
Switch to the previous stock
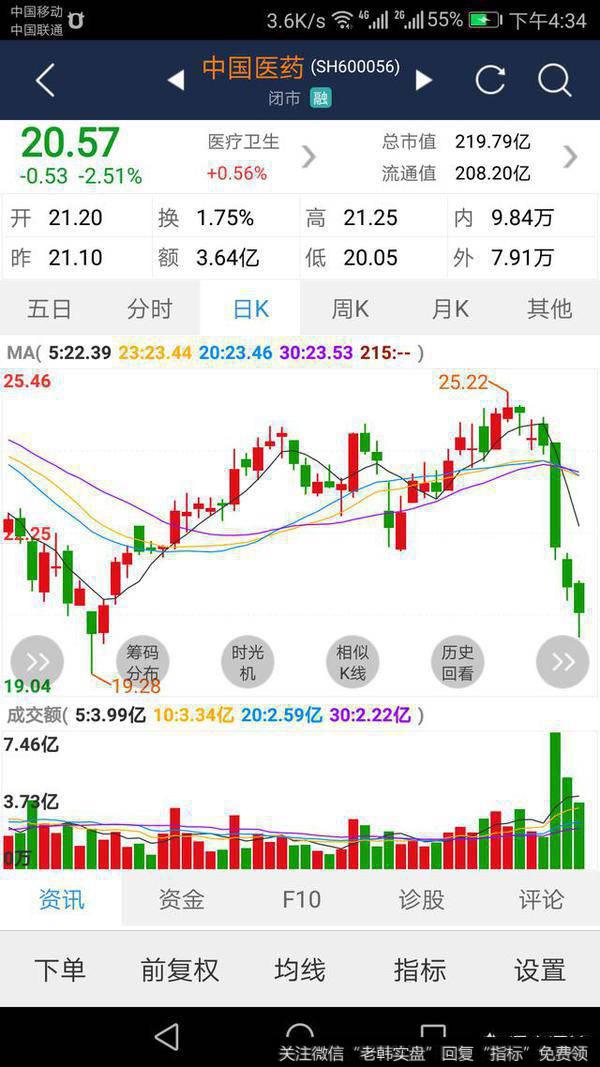[x=176, y=80]
